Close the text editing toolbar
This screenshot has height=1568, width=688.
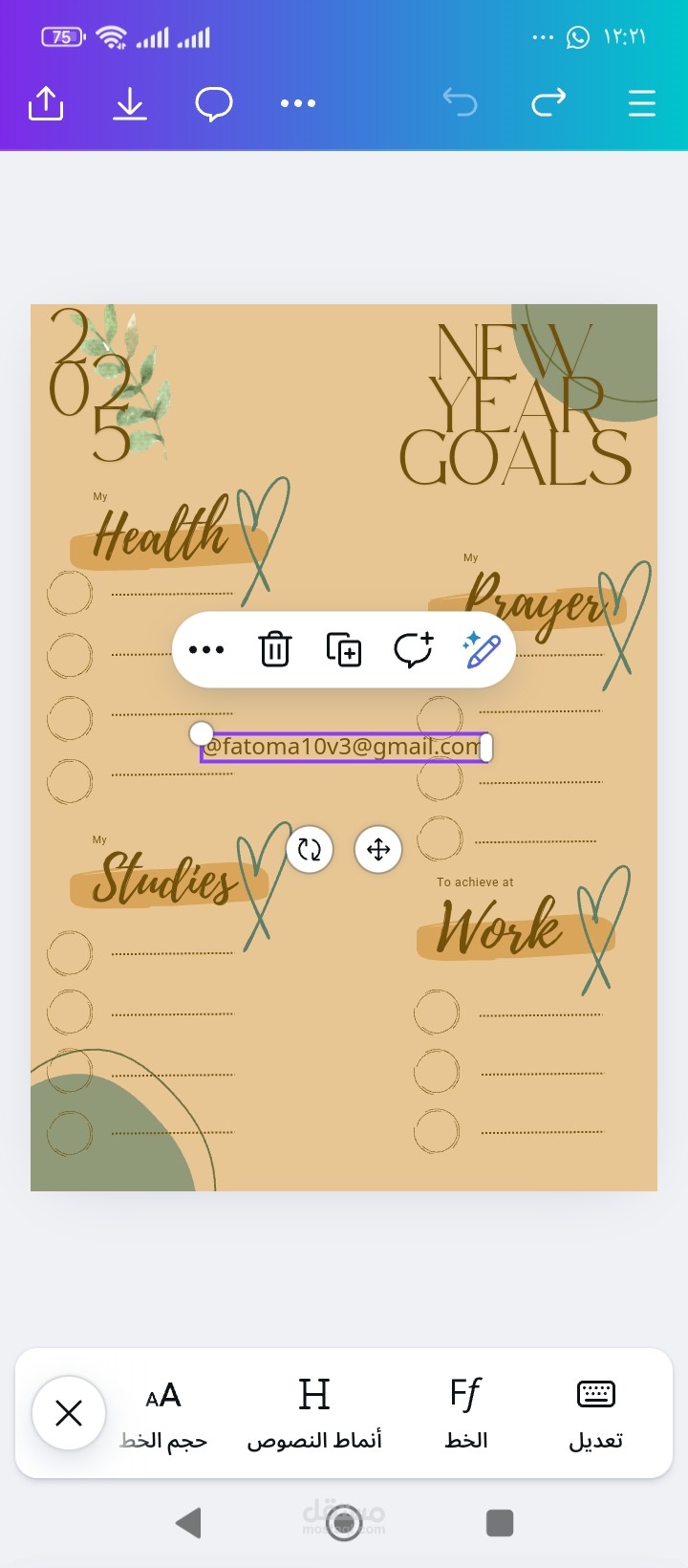coord(69,1413)
